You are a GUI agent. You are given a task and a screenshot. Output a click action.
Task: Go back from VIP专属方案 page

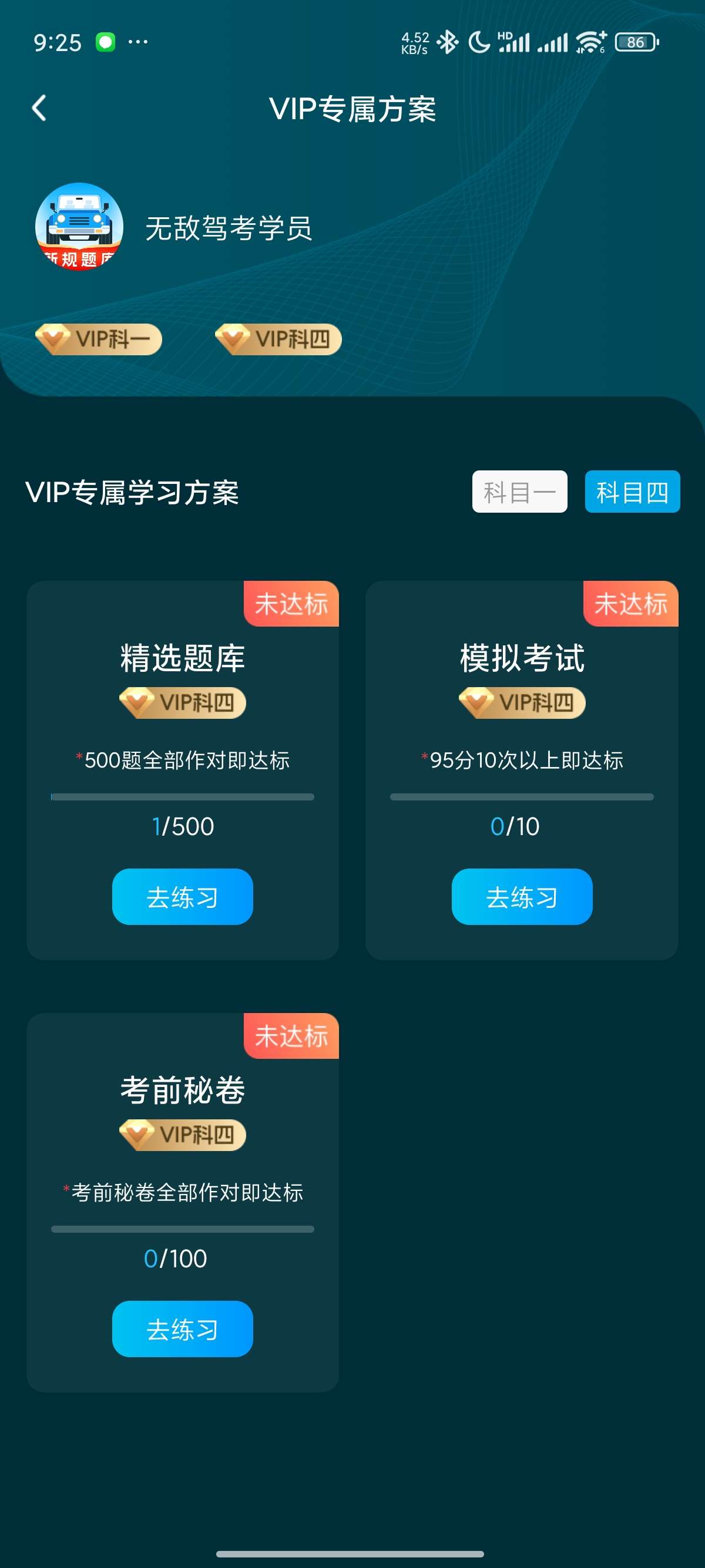coord(39,109)
